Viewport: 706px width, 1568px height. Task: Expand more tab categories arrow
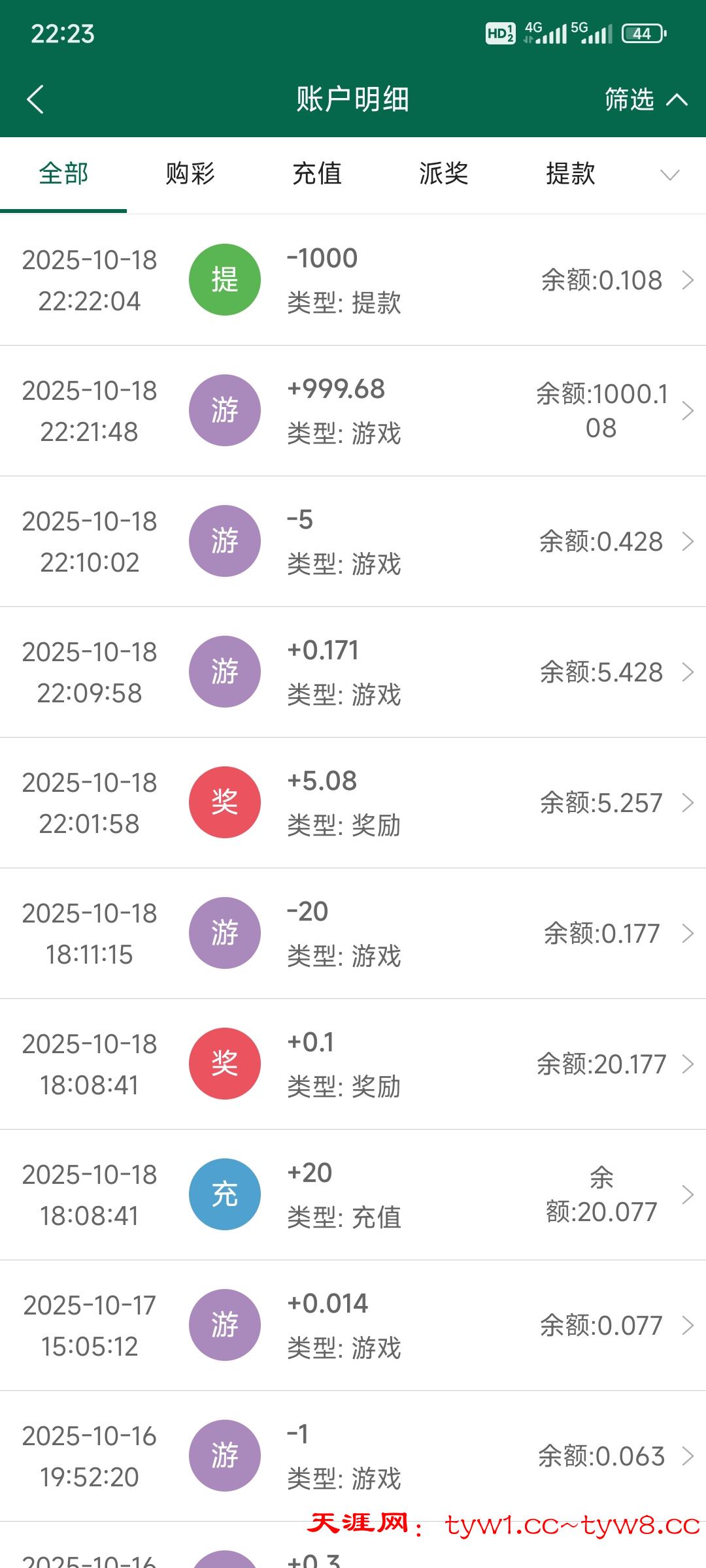[x=670, y=174]
